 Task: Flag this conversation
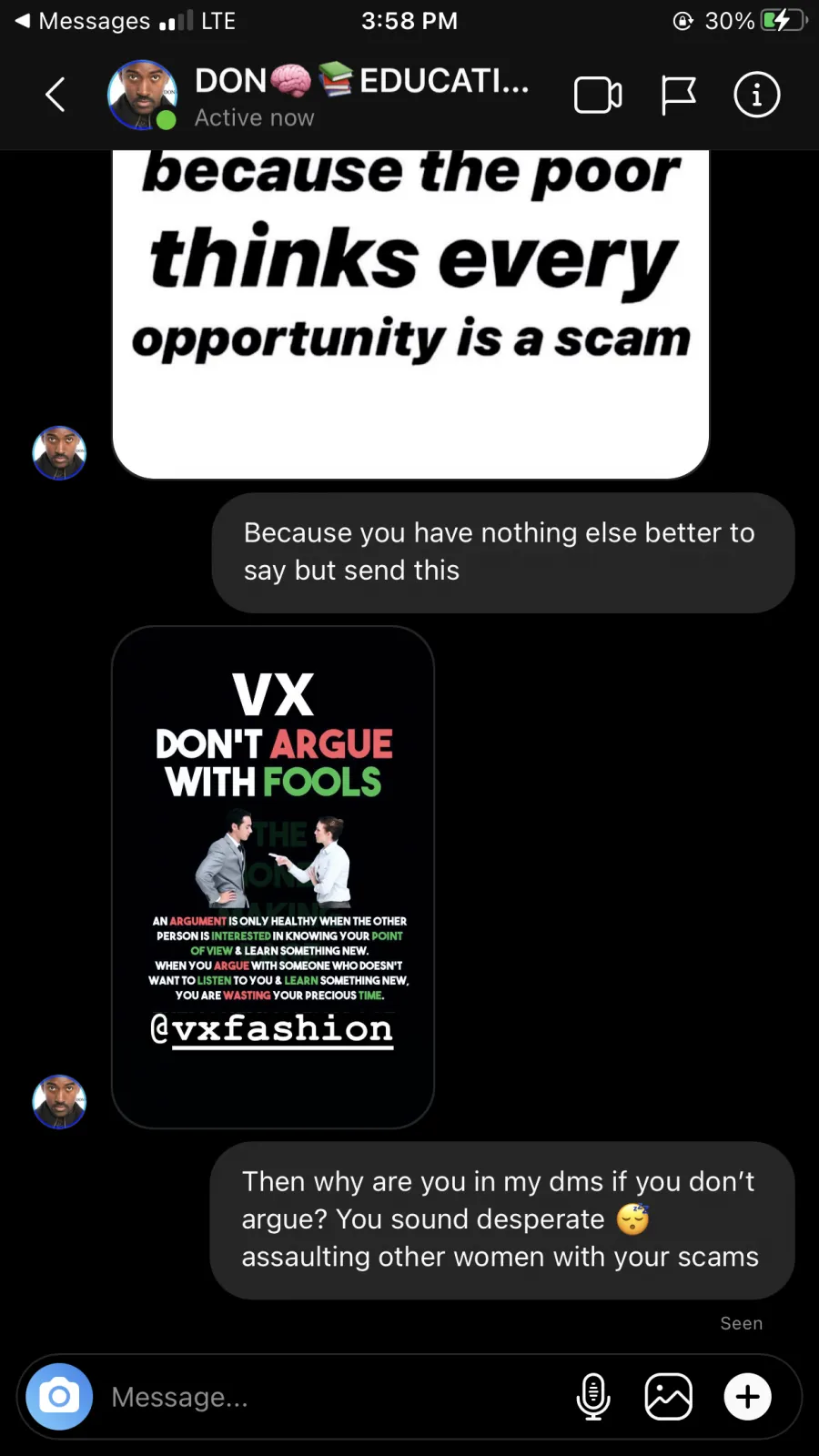678,95
